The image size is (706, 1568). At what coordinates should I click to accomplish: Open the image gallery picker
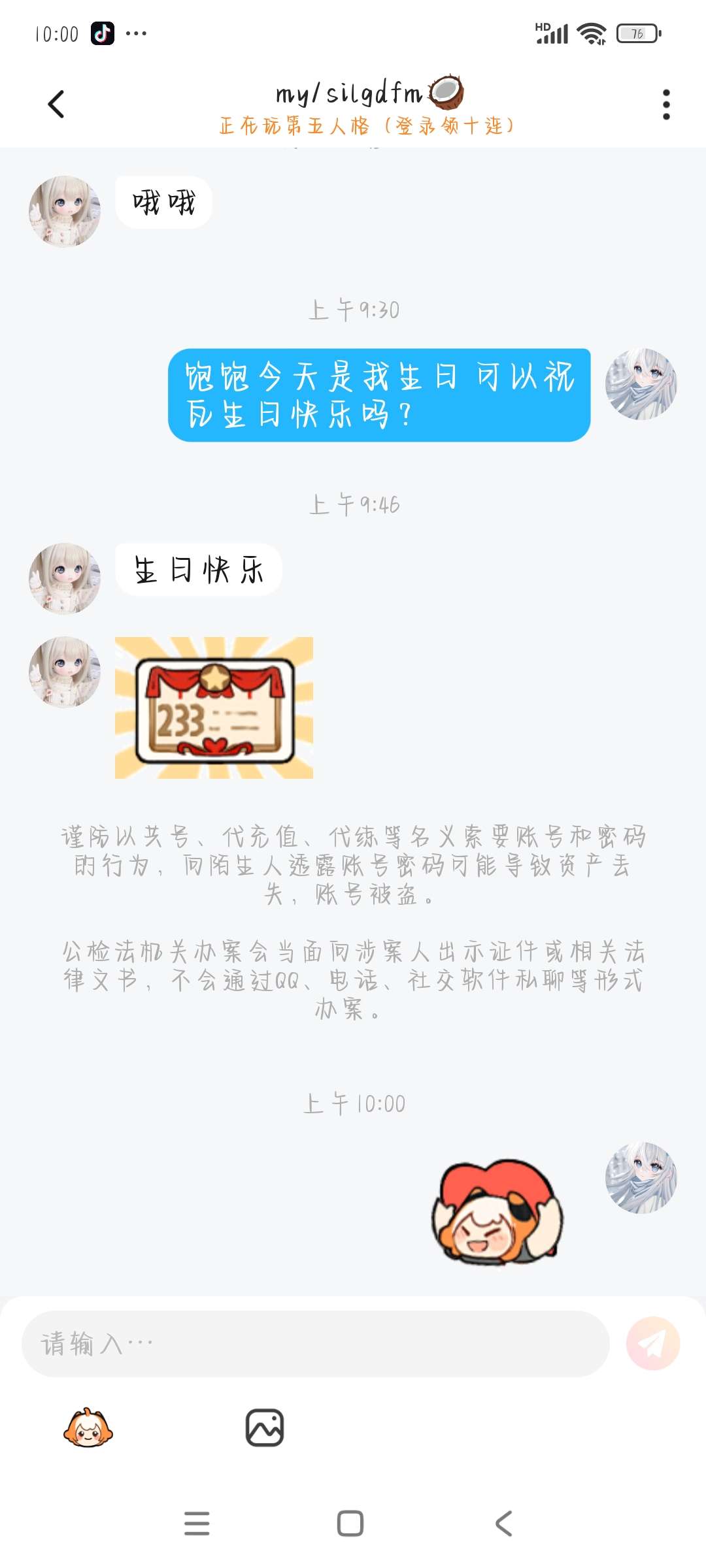click(x=265, y=1428)
